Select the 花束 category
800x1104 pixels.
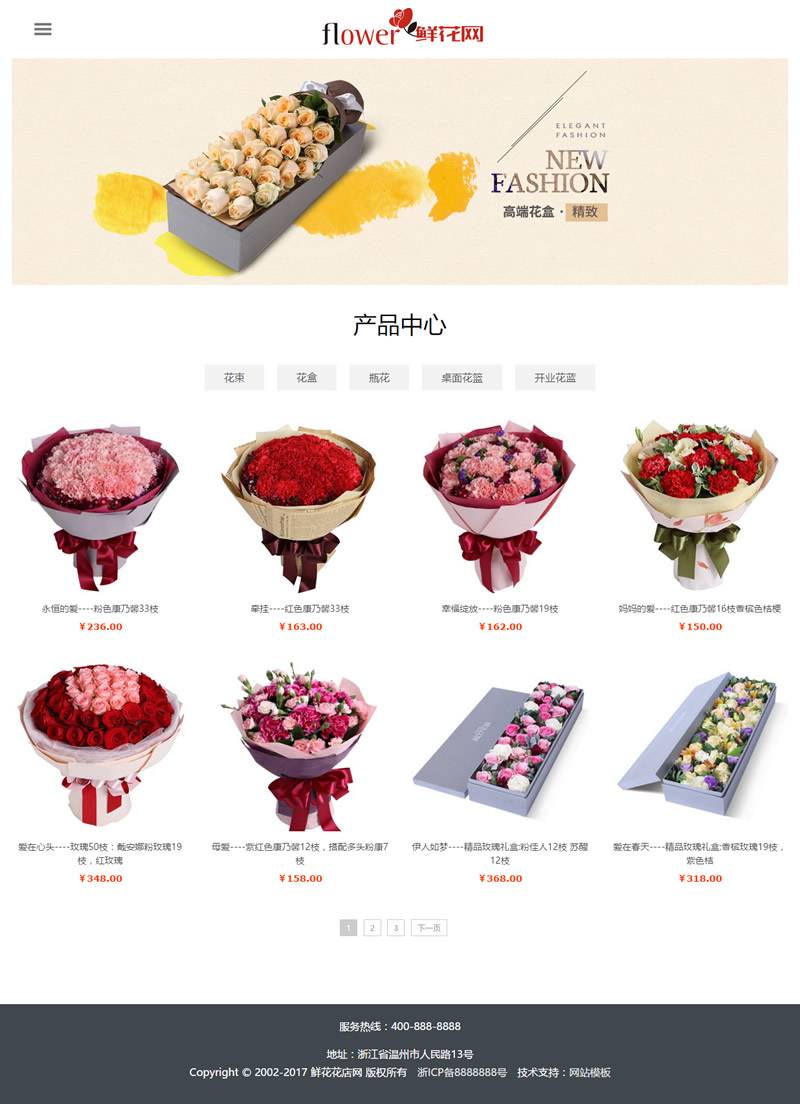[x=234, y=378]
